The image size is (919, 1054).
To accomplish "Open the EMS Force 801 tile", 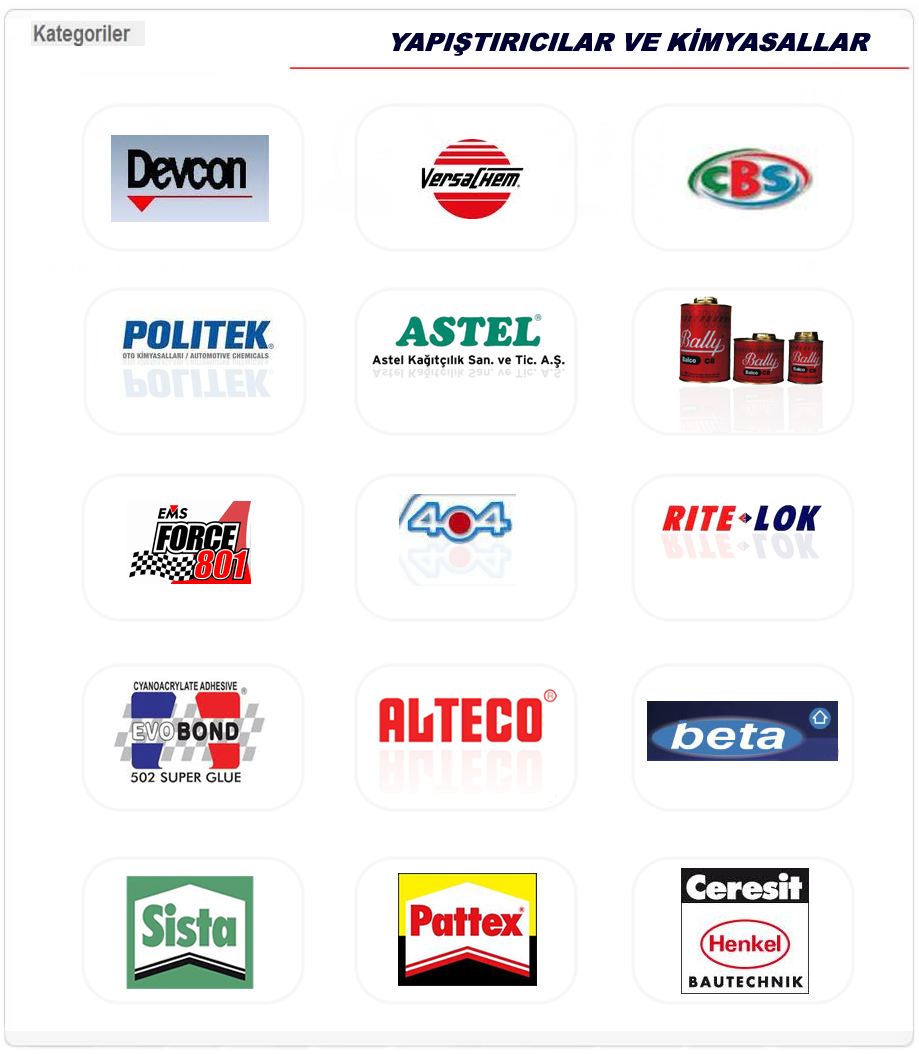I will (x=190, y=543).
